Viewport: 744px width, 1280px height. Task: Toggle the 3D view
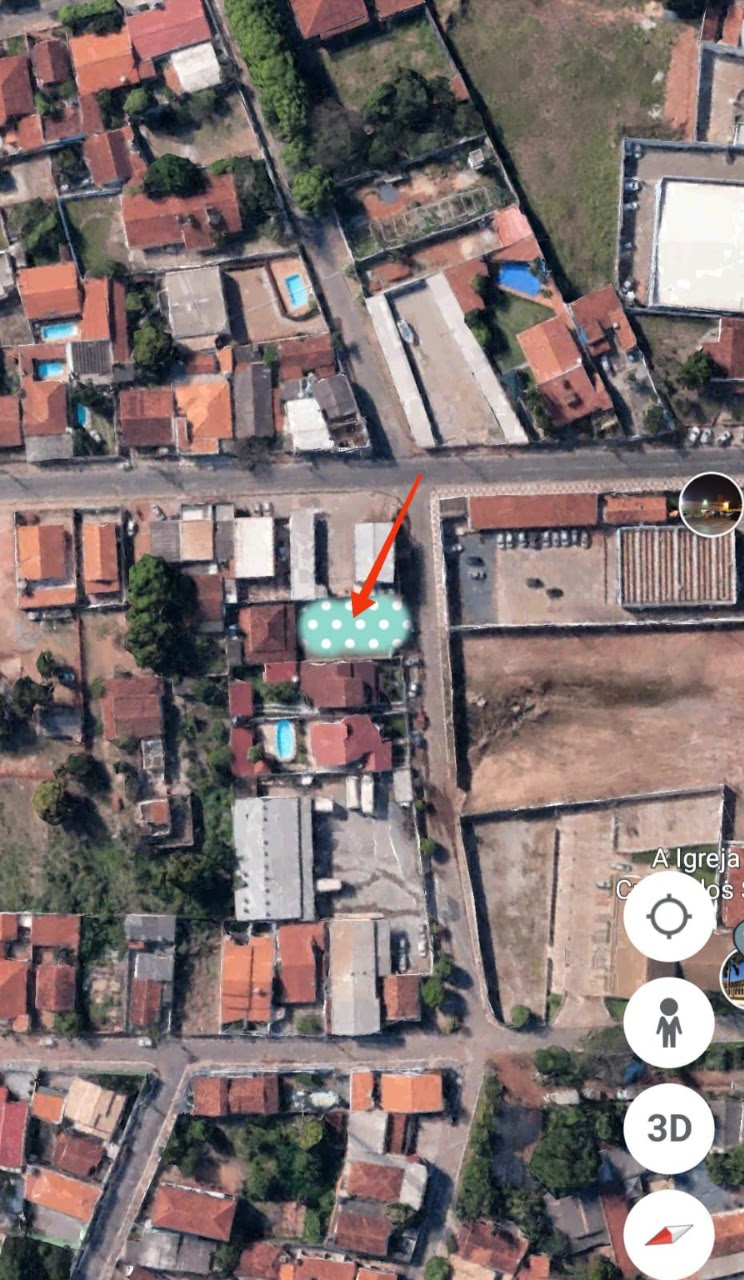(668, 1128)
